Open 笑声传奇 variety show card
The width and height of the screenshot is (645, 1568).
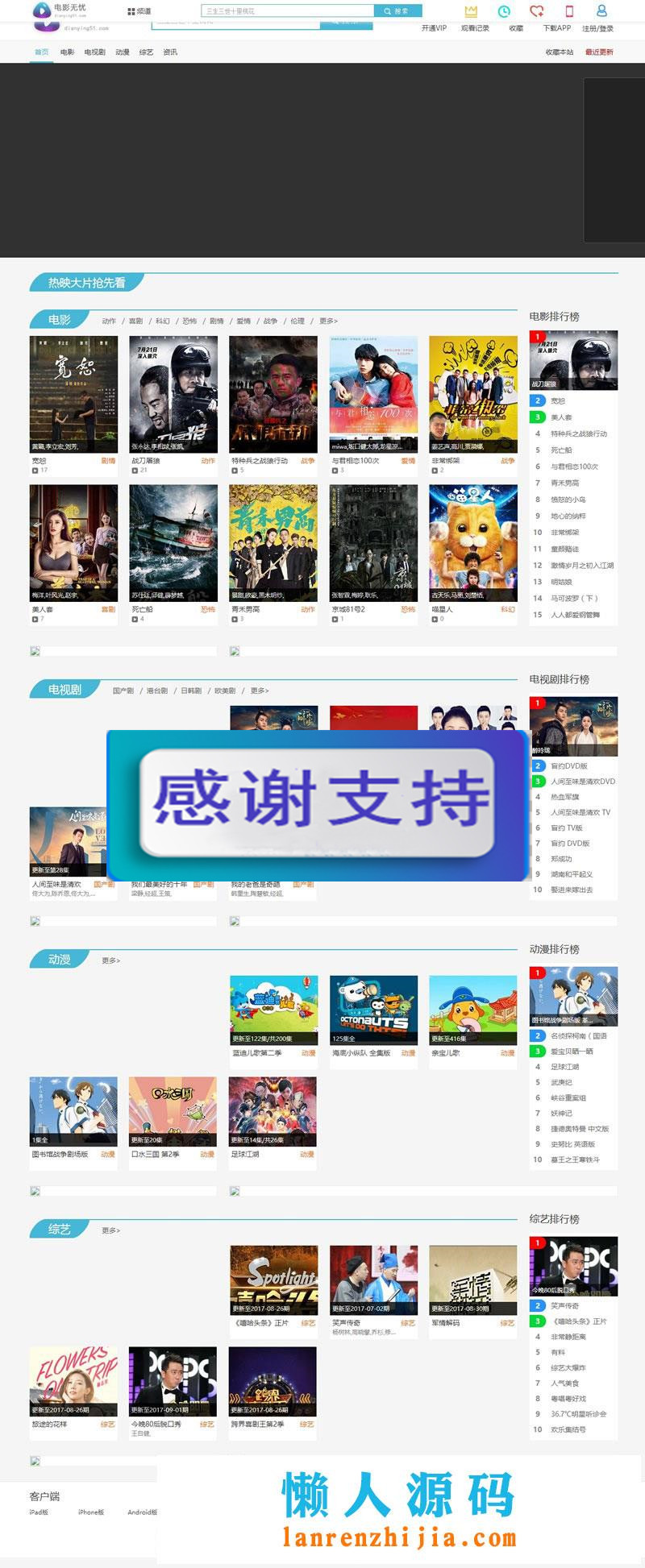point(373,1280)
